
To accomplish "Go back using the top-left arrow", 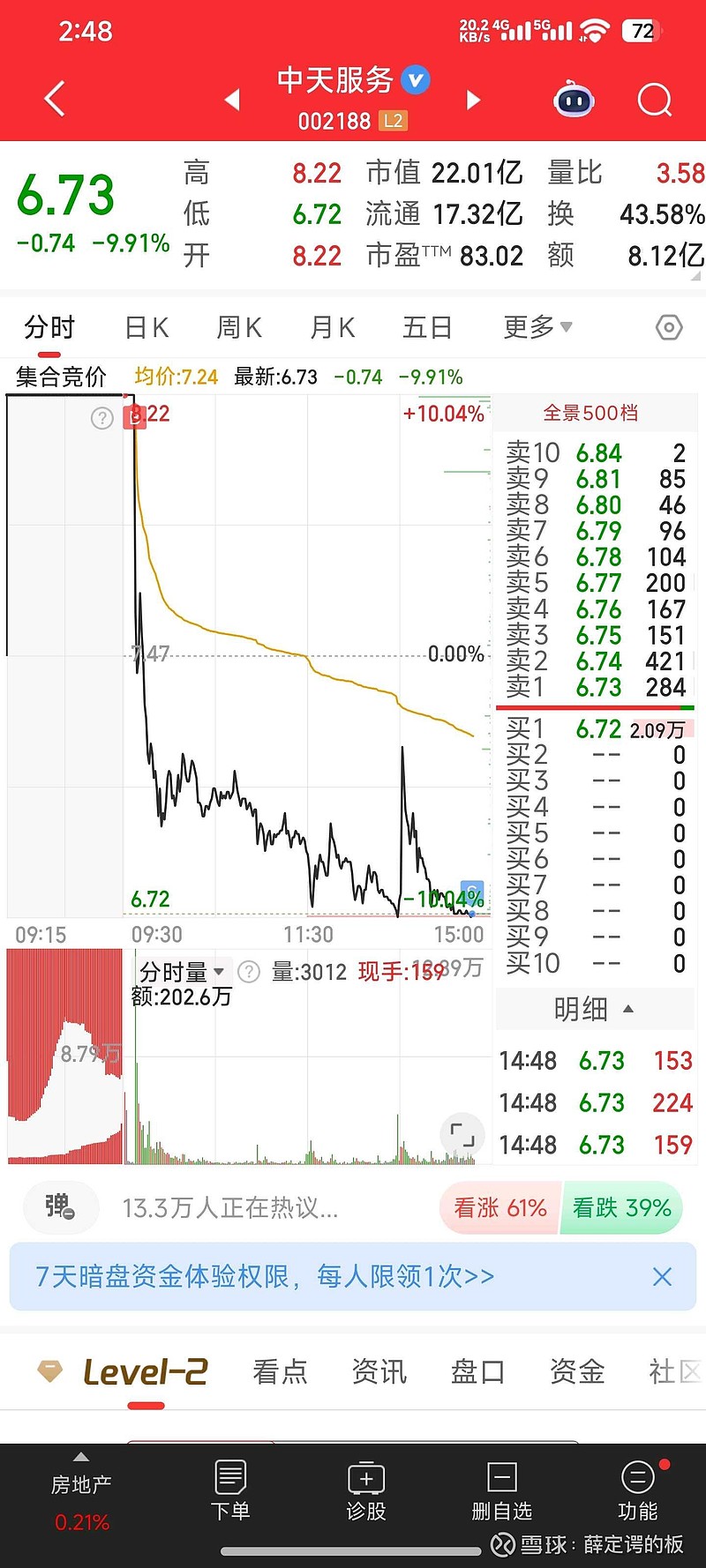I will click(x=55, y=99).
